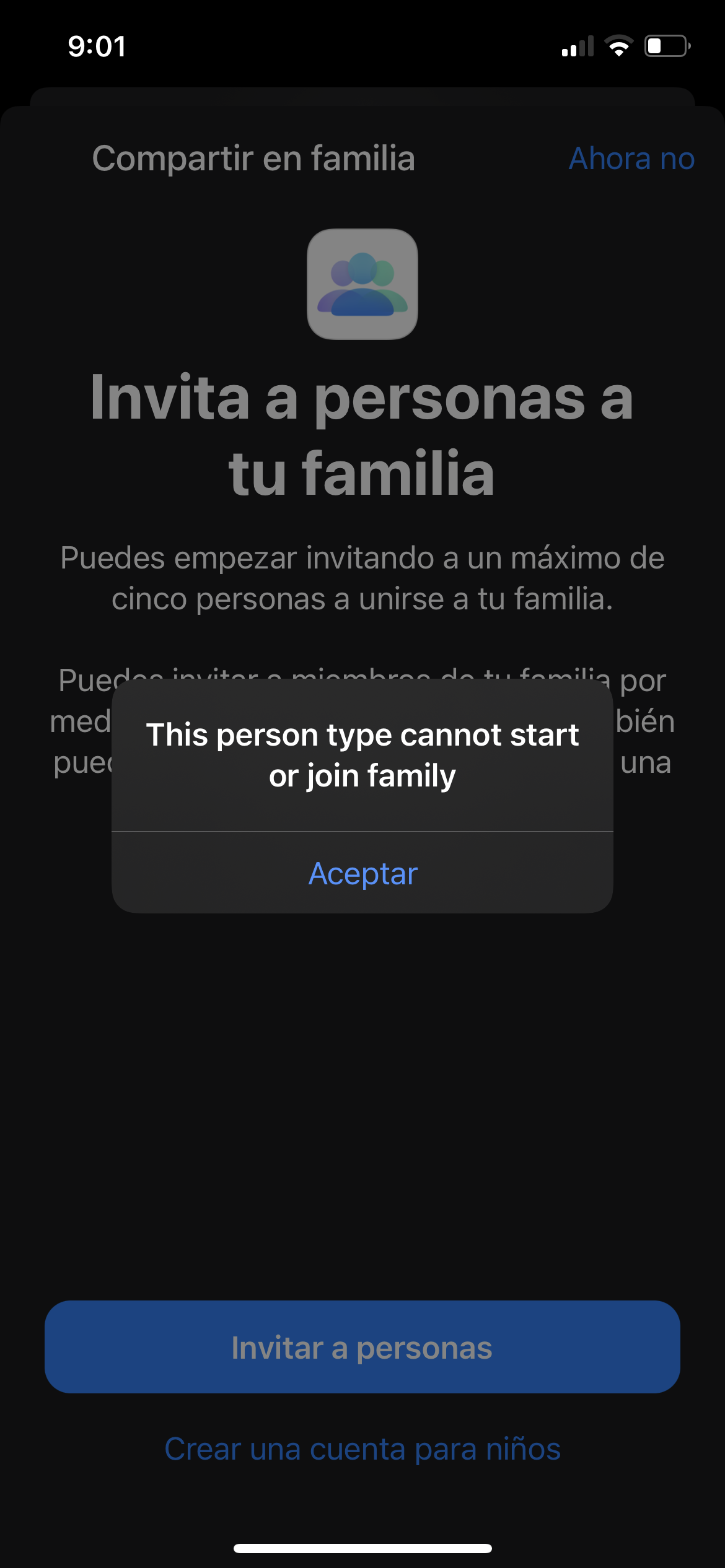Tap the Invitar a personas button
Image resolution: width=725 pixels, height=1568 pixels.
click(362, 1347)
